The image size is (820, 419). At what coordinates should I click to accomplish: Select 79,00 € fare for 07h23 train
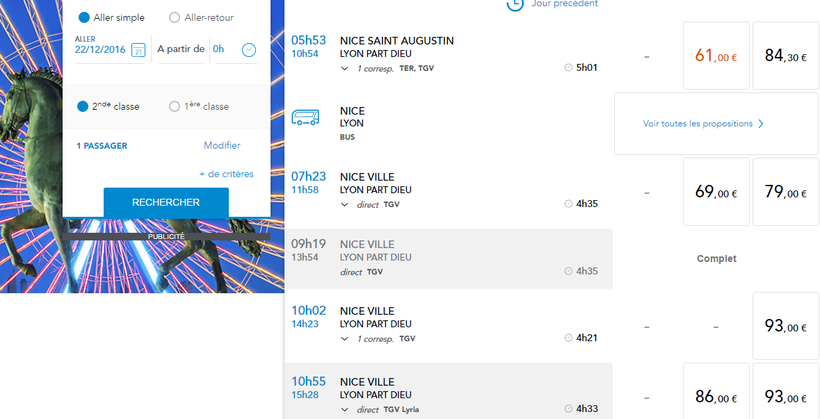(x=785, y=193)
